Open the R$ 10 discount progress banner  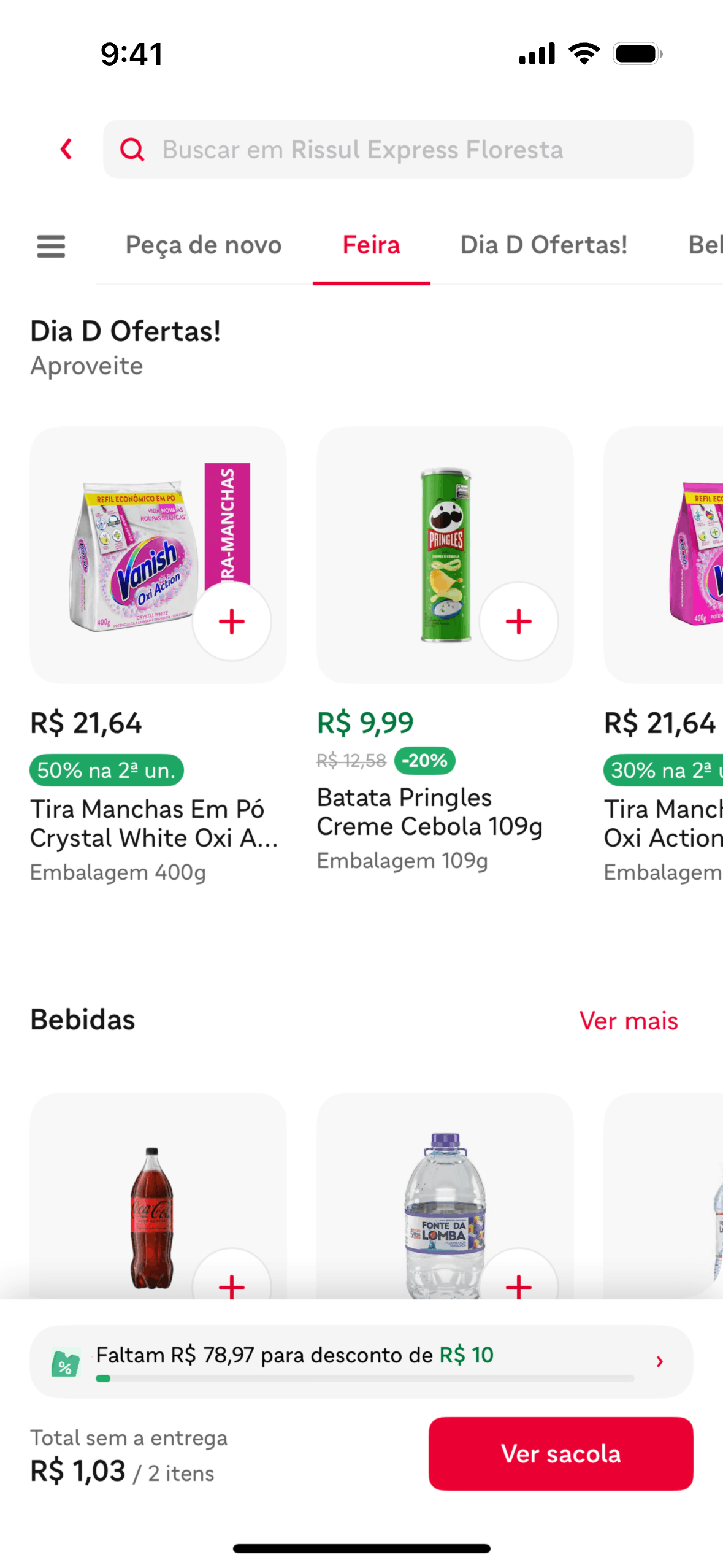[361, 1361]
